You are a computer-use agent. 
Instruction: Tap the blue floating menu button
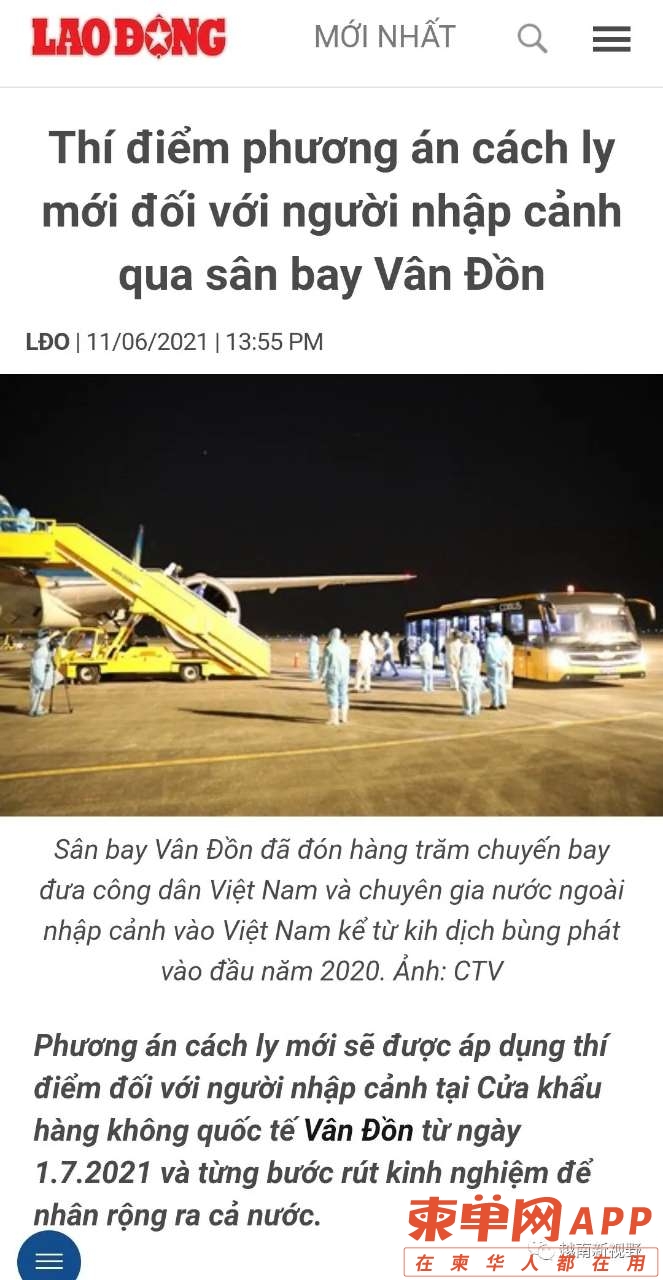click(48, 1256)
